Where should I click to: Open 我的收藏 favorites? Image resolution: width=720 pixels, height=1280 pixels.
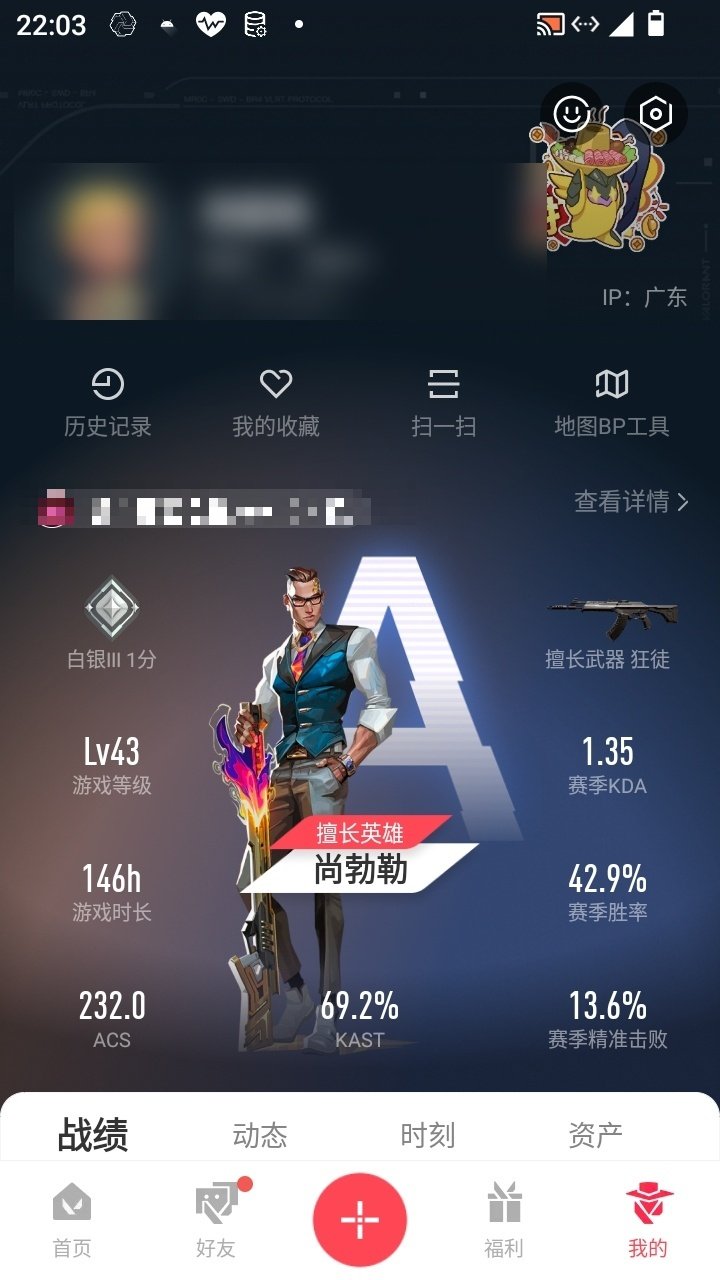(277, 398)
